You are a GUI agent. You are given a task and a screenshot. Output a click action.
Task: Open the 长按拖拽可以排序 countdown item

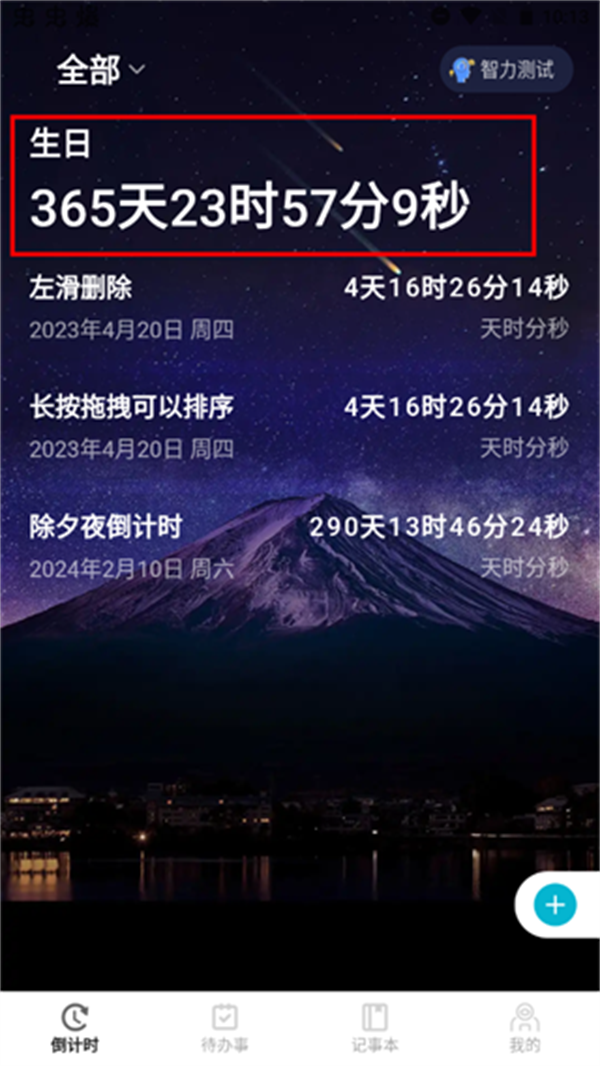coord(298,426)
